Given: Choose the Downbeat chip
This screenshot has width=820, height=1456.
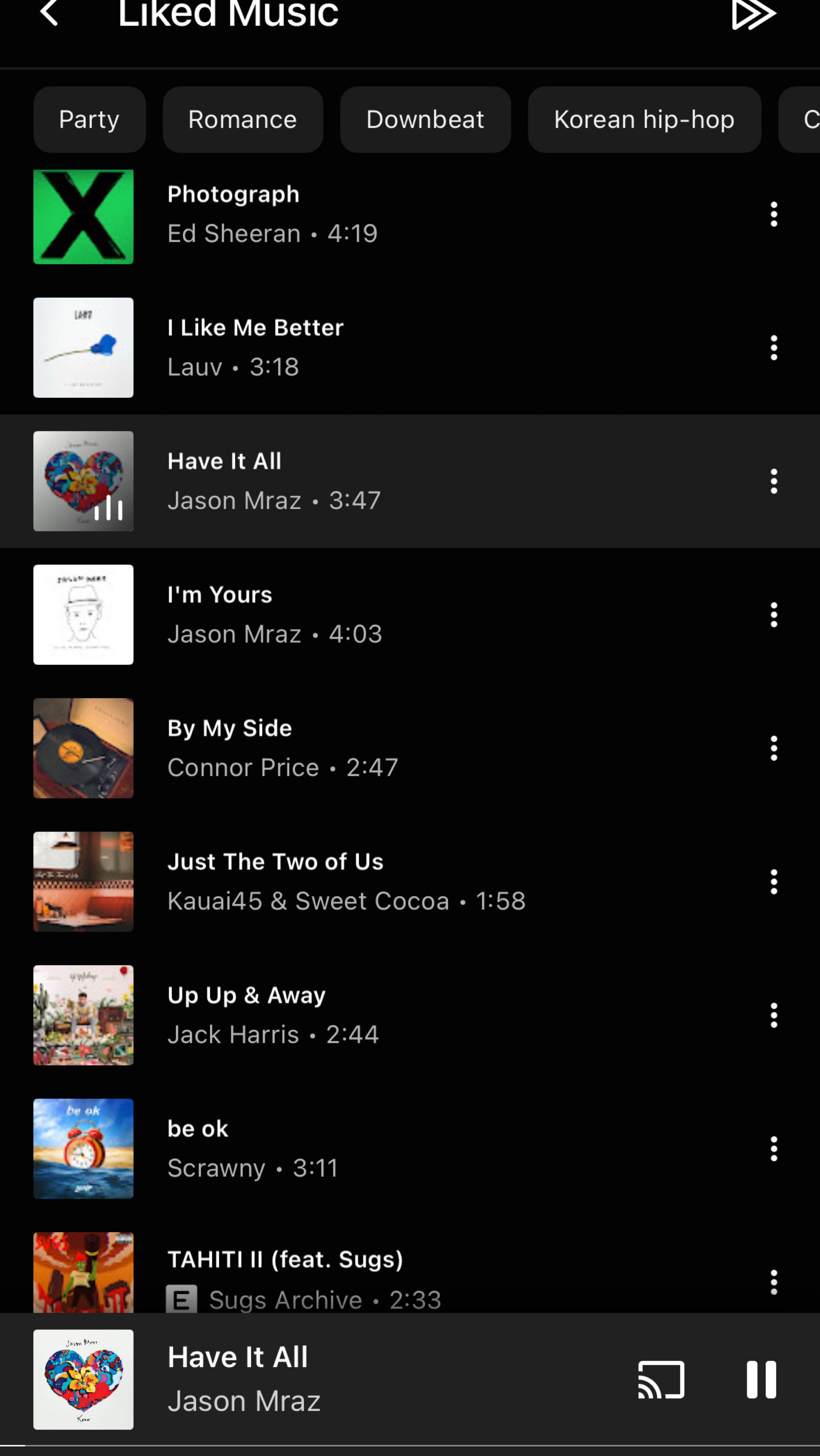Looking at the screenshot, I should tap(425, 119).
